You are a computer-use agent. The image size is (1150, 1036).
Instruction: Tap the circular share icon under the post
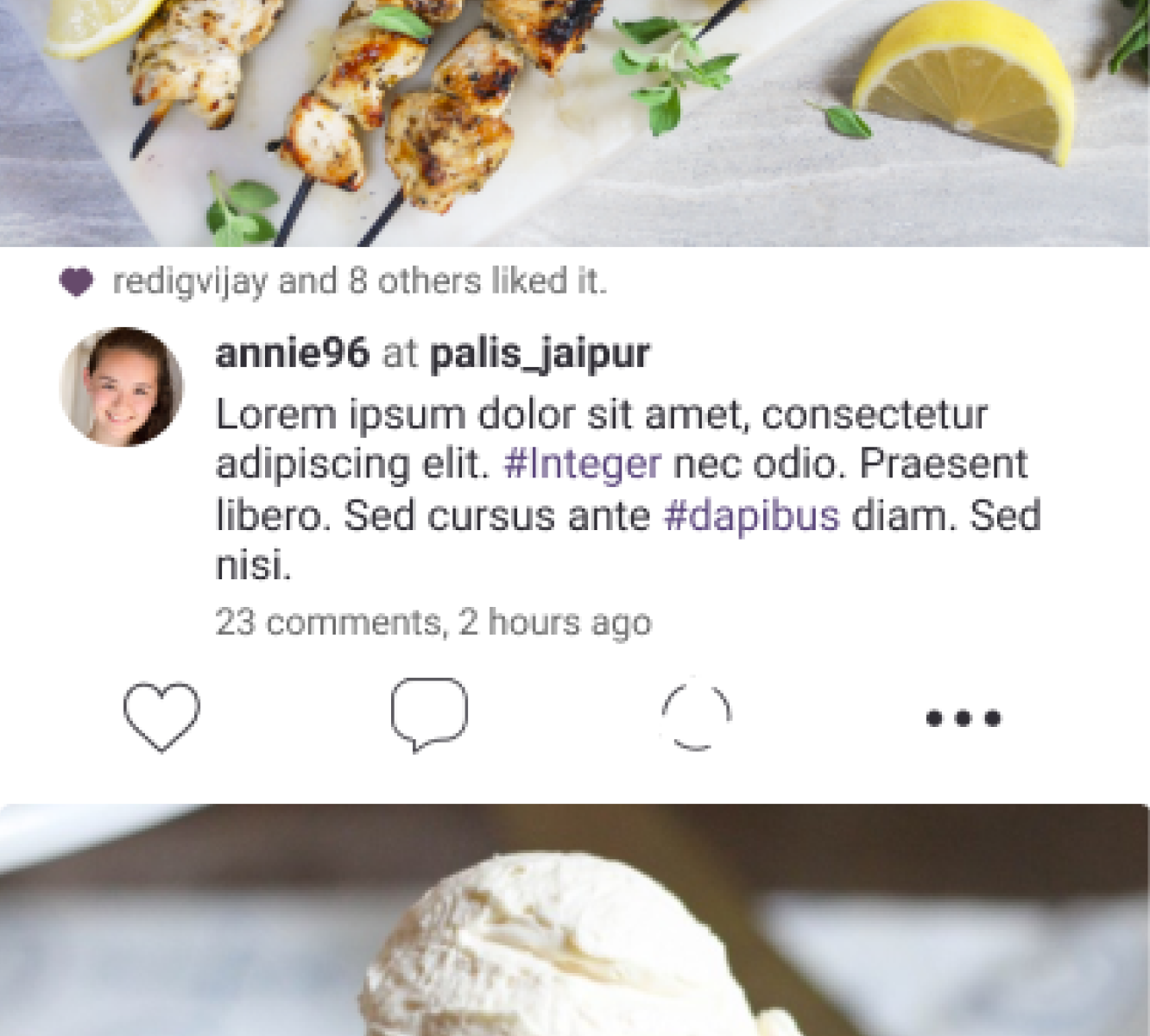696,716
